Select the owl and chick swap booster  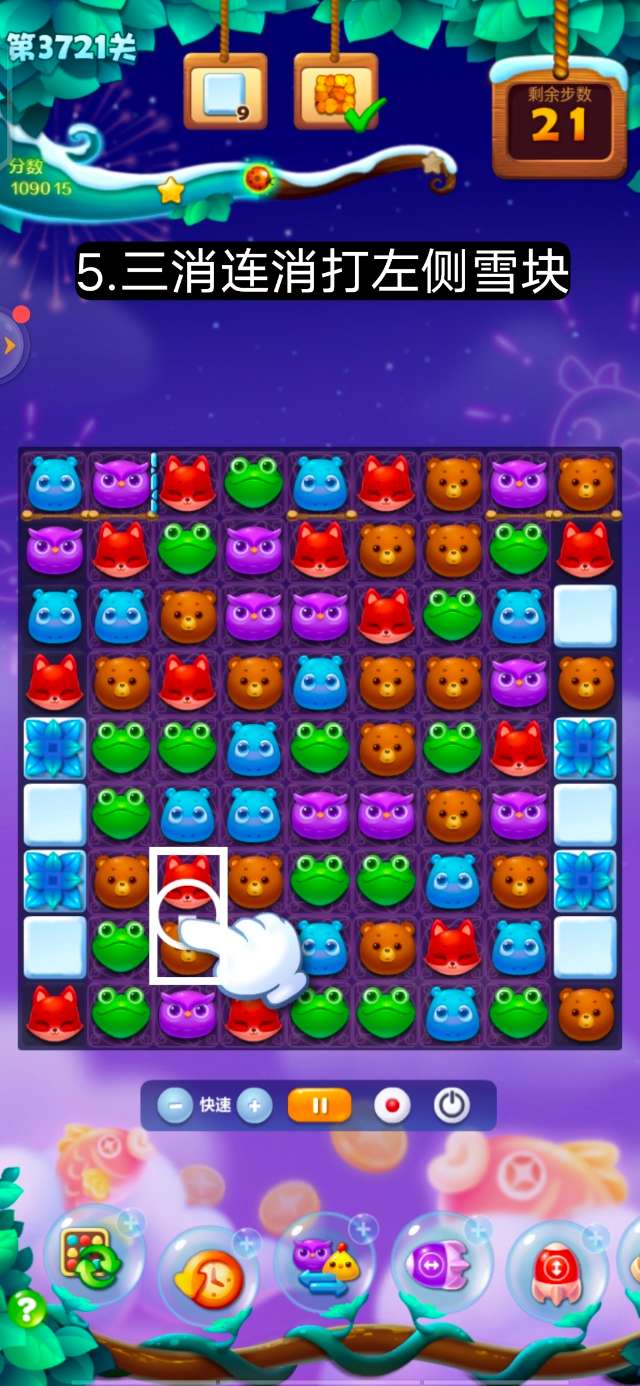(x=325, y=1263)
